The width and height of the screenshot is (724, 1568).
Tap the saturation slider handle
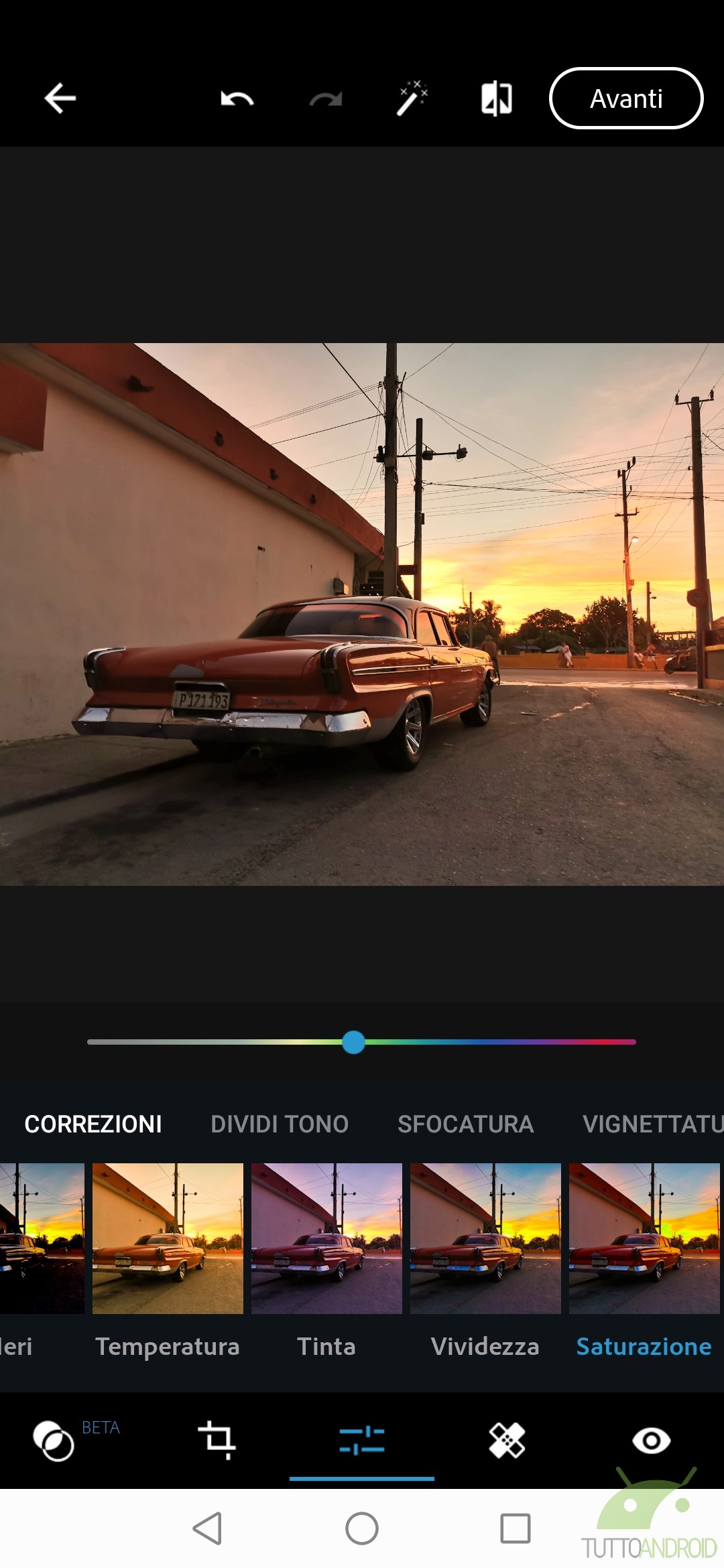(x=353, y=1042)
